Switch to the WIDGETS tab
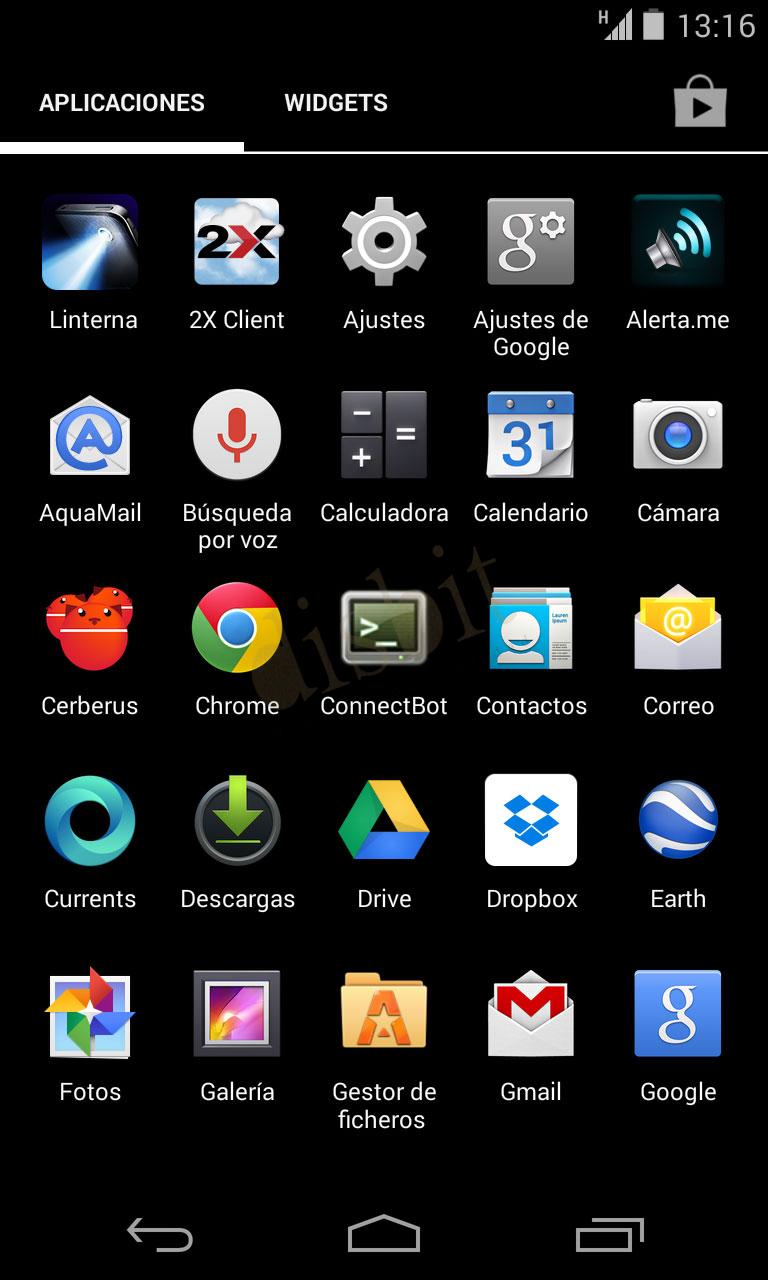This screenshot has width=768, height=1280. pyautogui.click(x=336, y=102)
